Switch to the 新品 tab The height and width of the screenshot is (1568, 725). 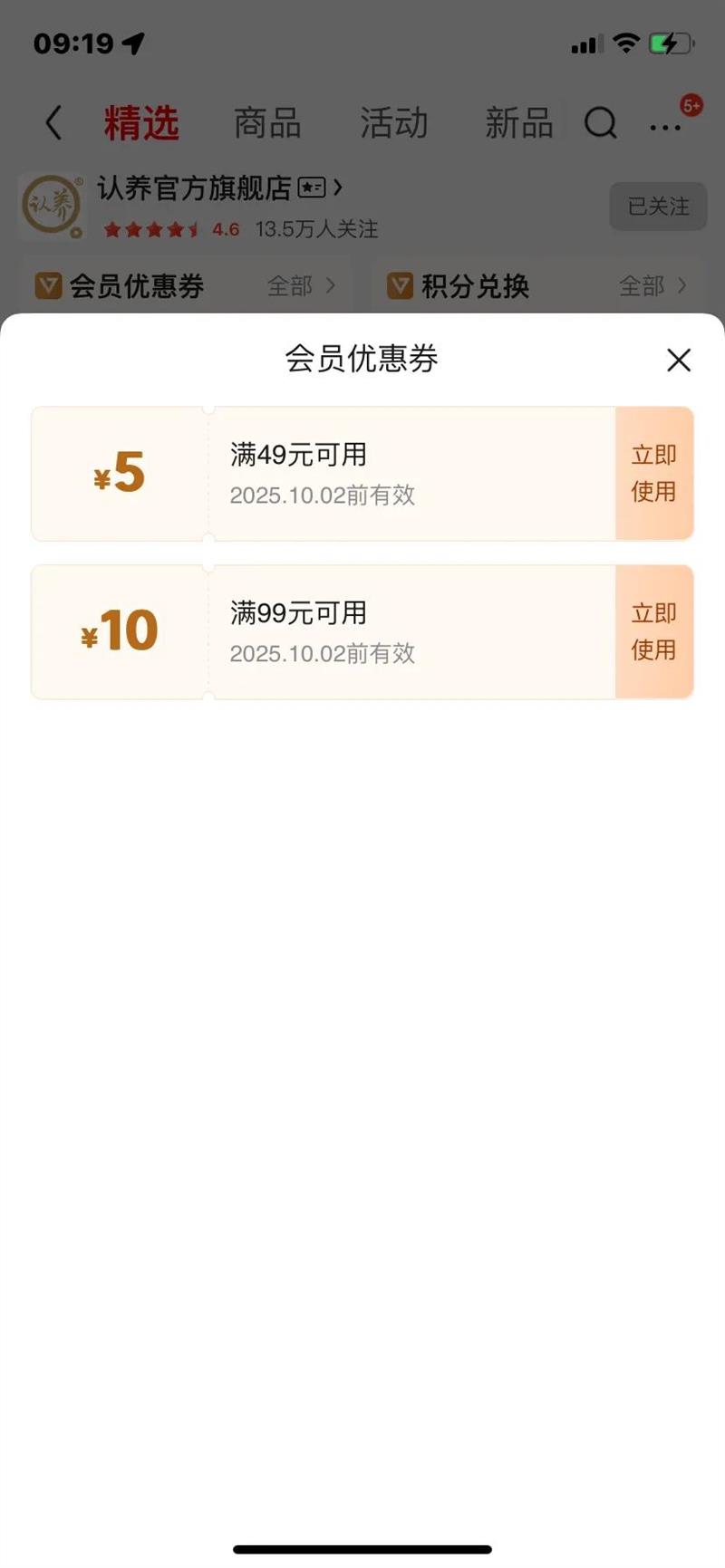[519, 122]
